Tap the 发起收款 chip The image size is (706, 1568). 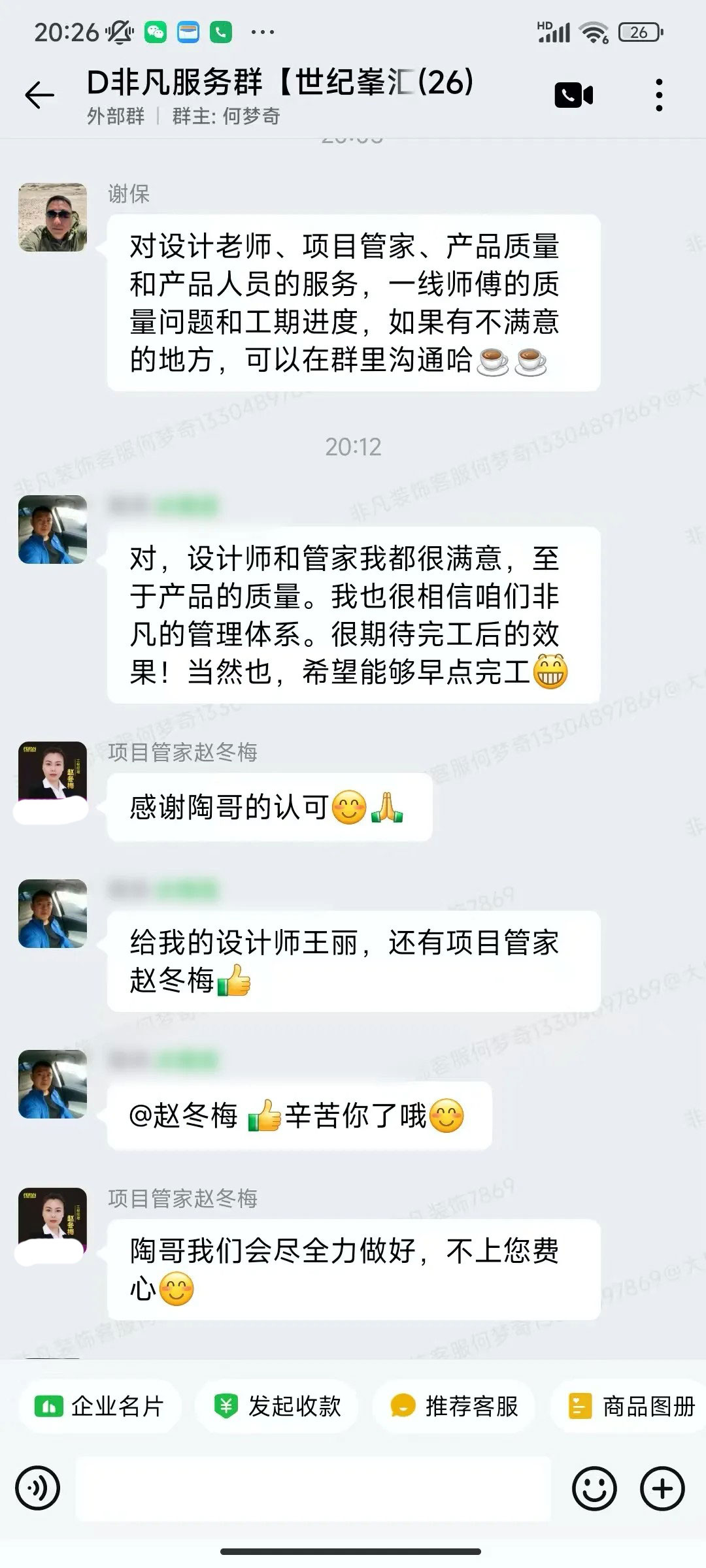(277, 1406)
